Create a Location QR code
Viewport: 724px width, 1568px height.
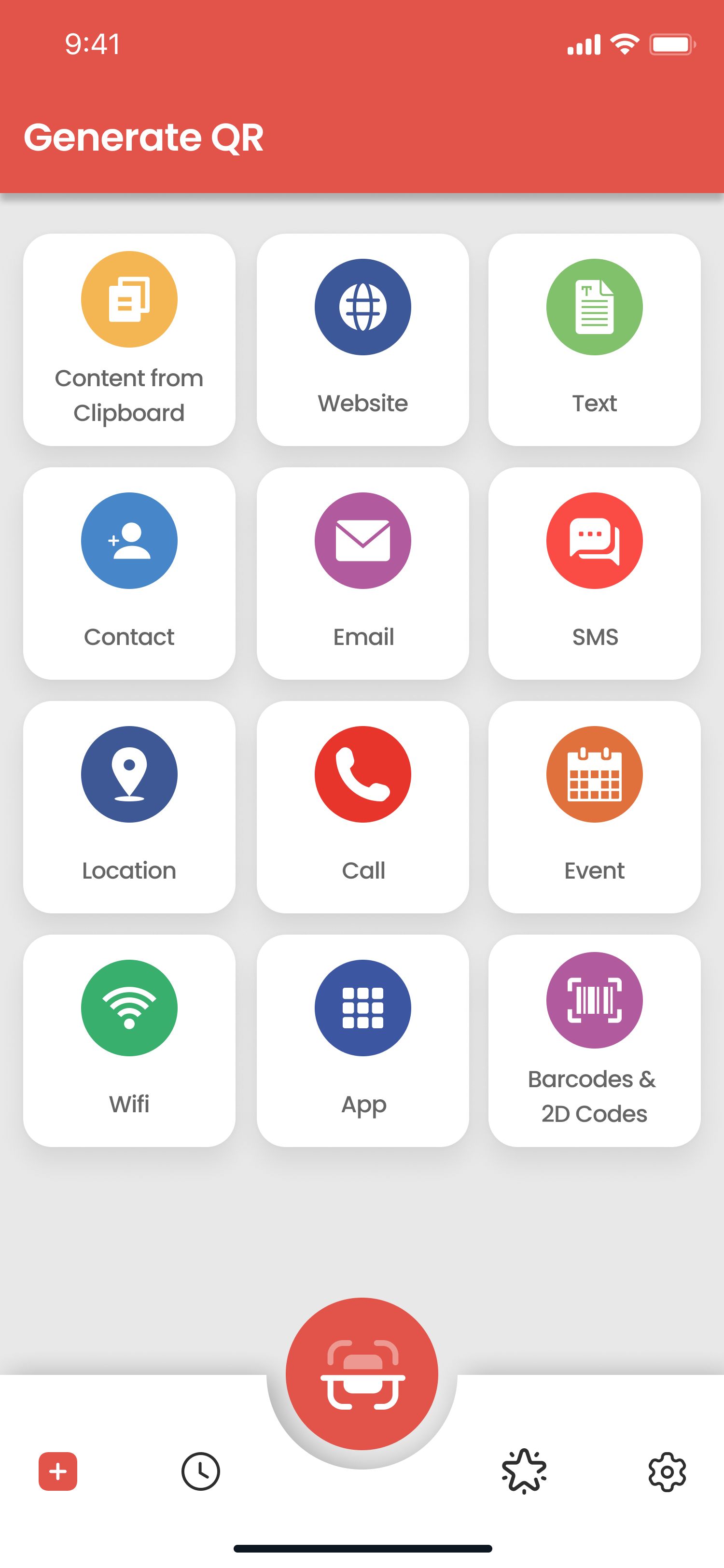coord(129,807)
